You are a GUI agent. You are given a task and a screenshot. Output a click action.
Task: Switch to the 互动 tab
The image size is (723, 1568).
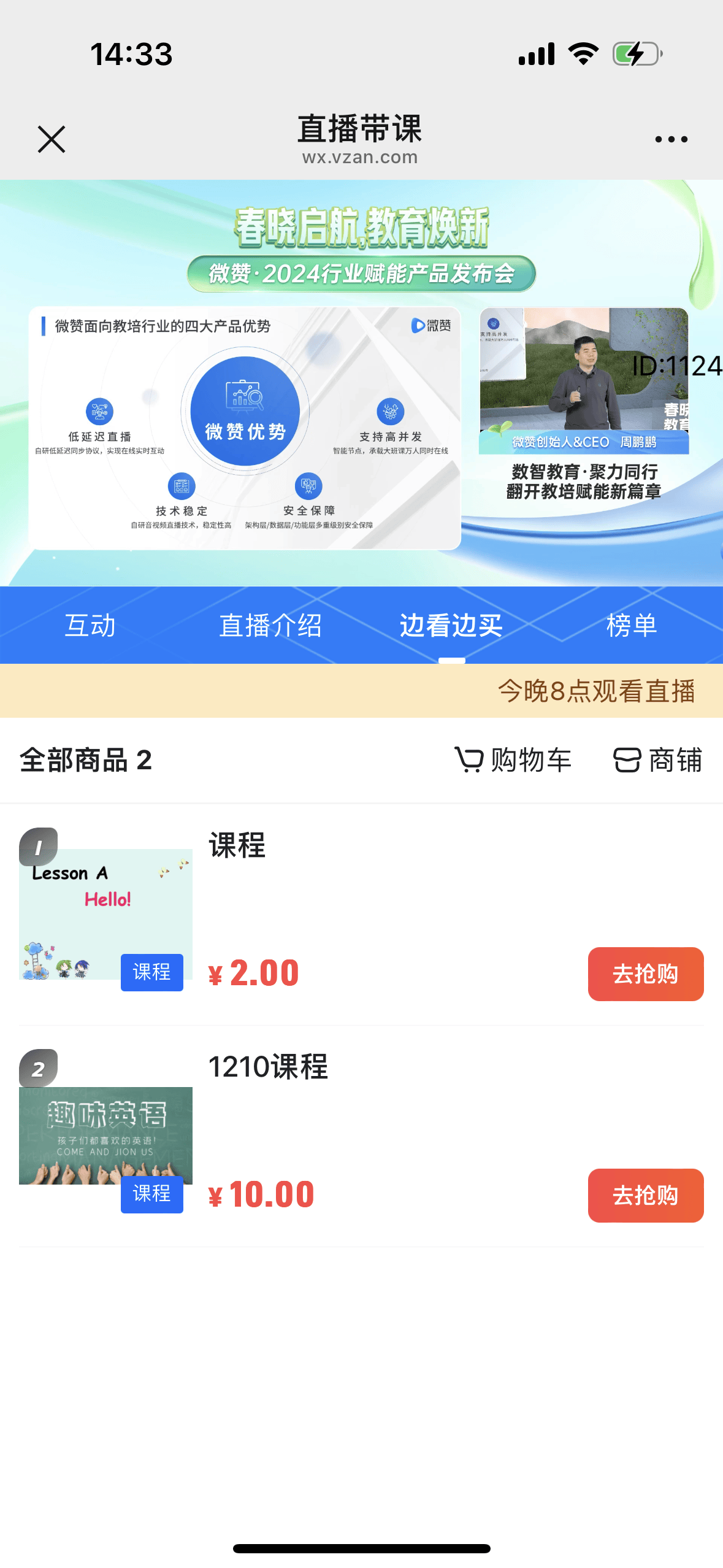pos(90,625)
